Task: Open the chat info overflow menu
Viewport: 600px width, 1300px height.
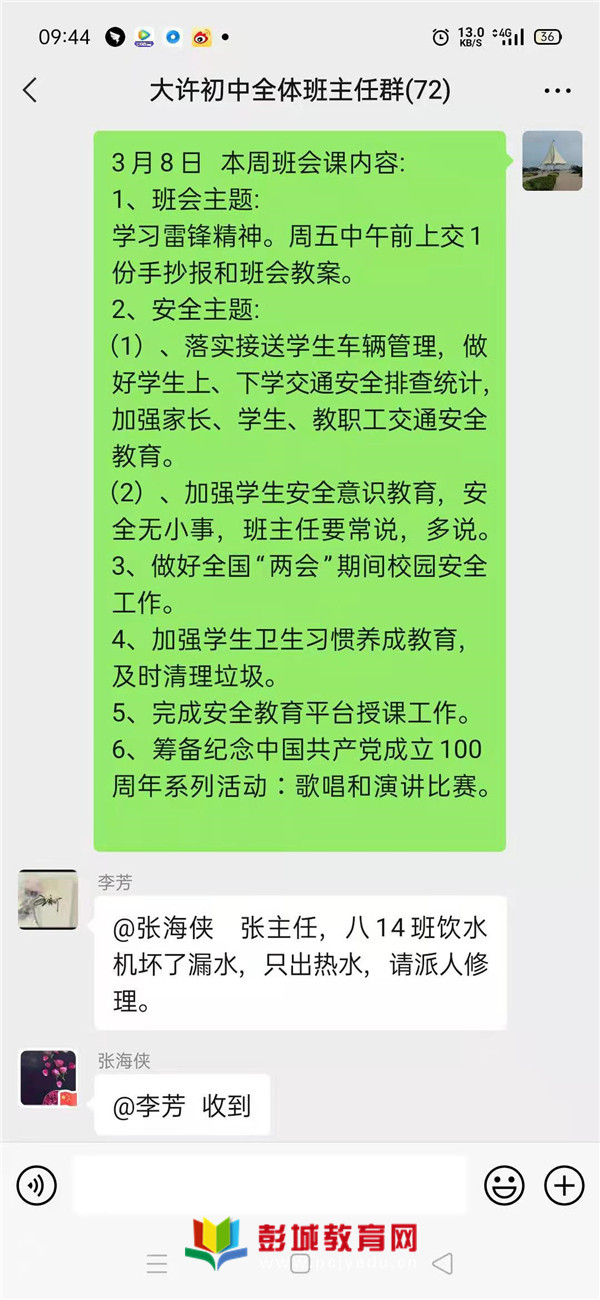Action: tap(557, 91)
